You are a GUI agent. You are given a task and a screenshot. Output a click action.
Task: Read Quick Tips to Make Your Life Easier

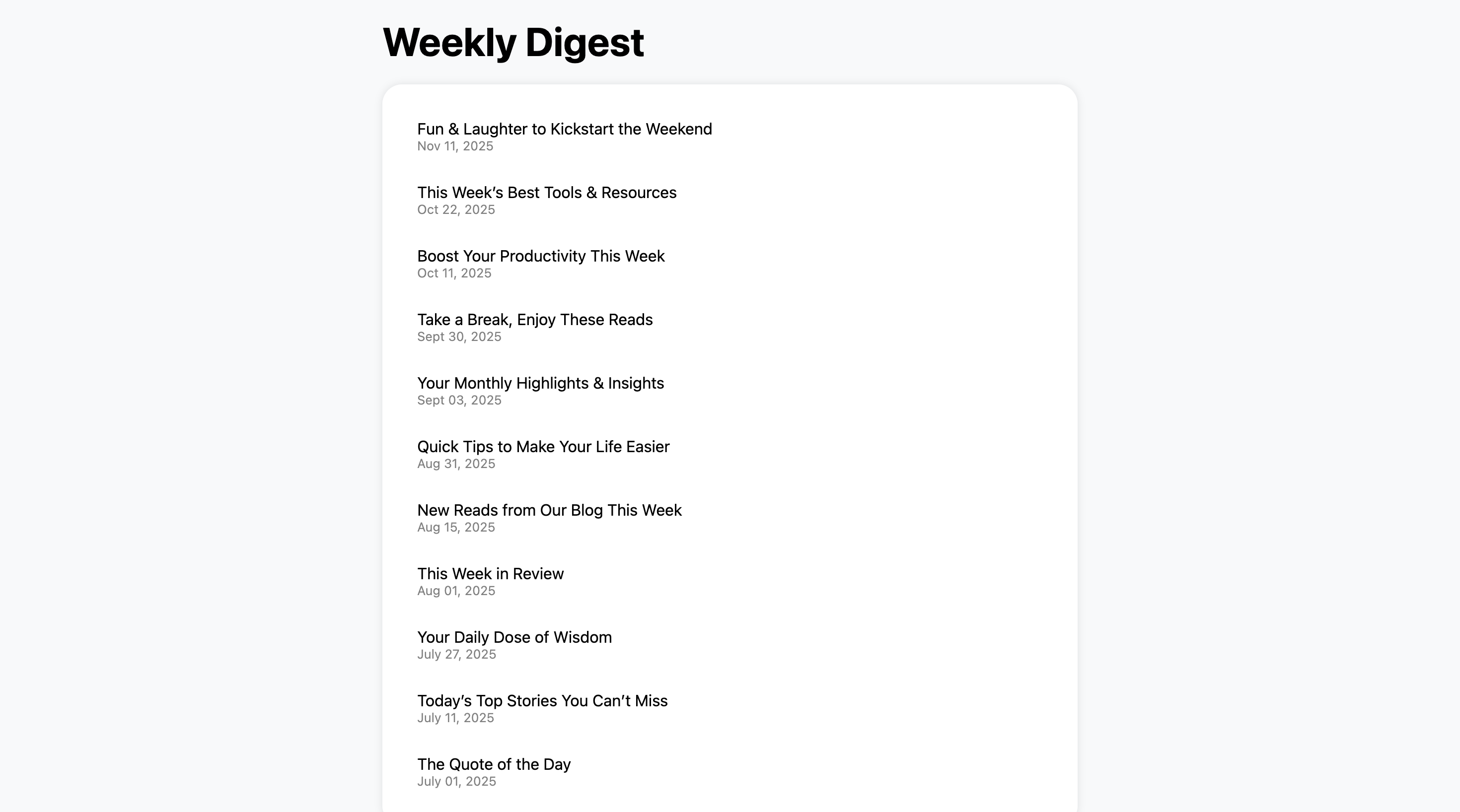coord(543,447)
